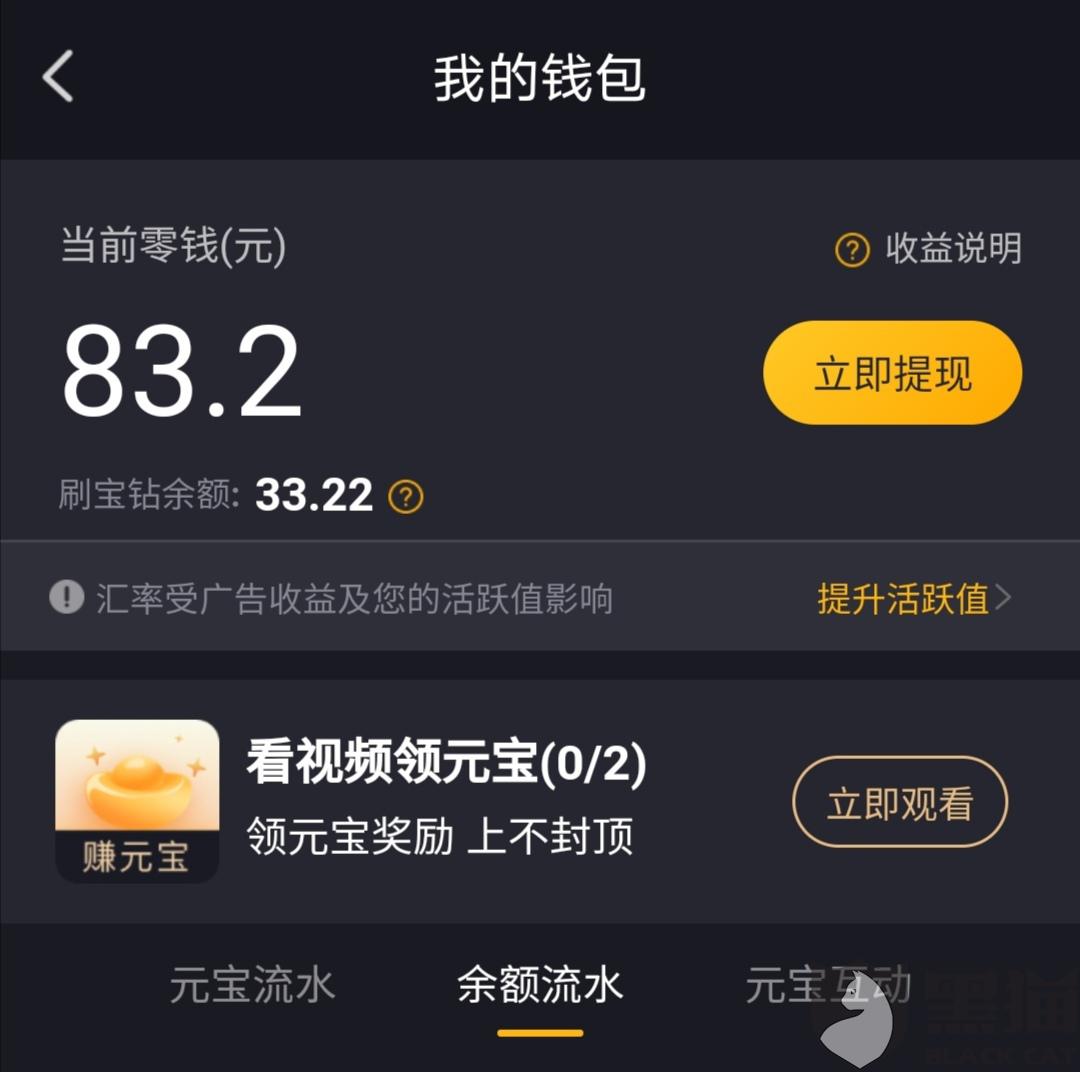Go back from 我的钱包
This screenshot has height=1072, width=1080.
pyautogui.click(x=58, y=77)
